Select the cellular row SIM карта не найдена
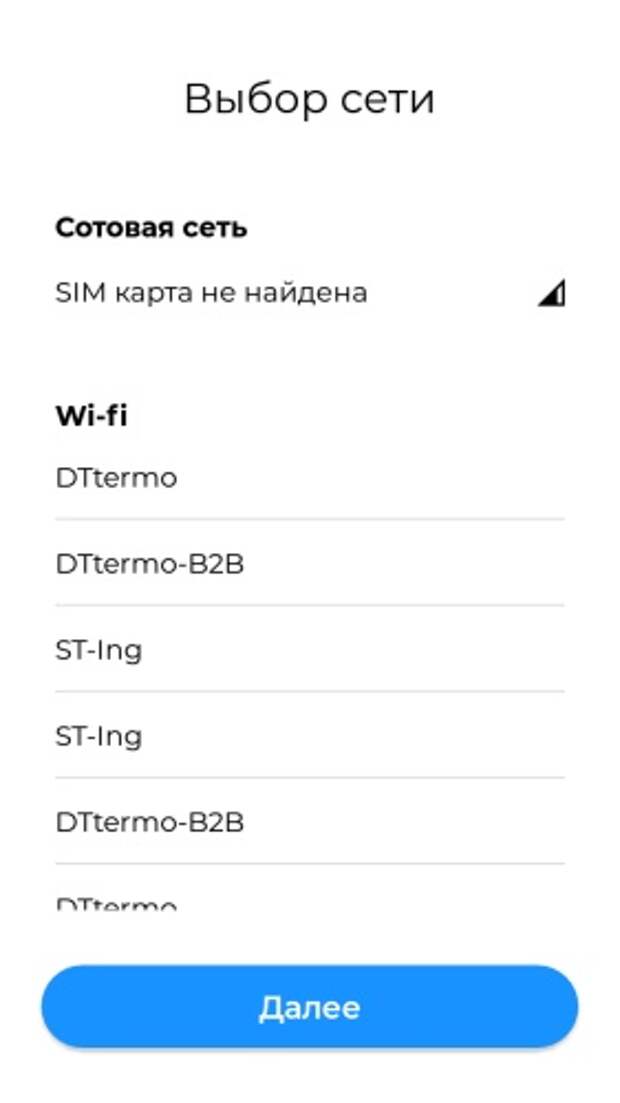Screen dimensions: 620x1103 (x=310, y=293)
